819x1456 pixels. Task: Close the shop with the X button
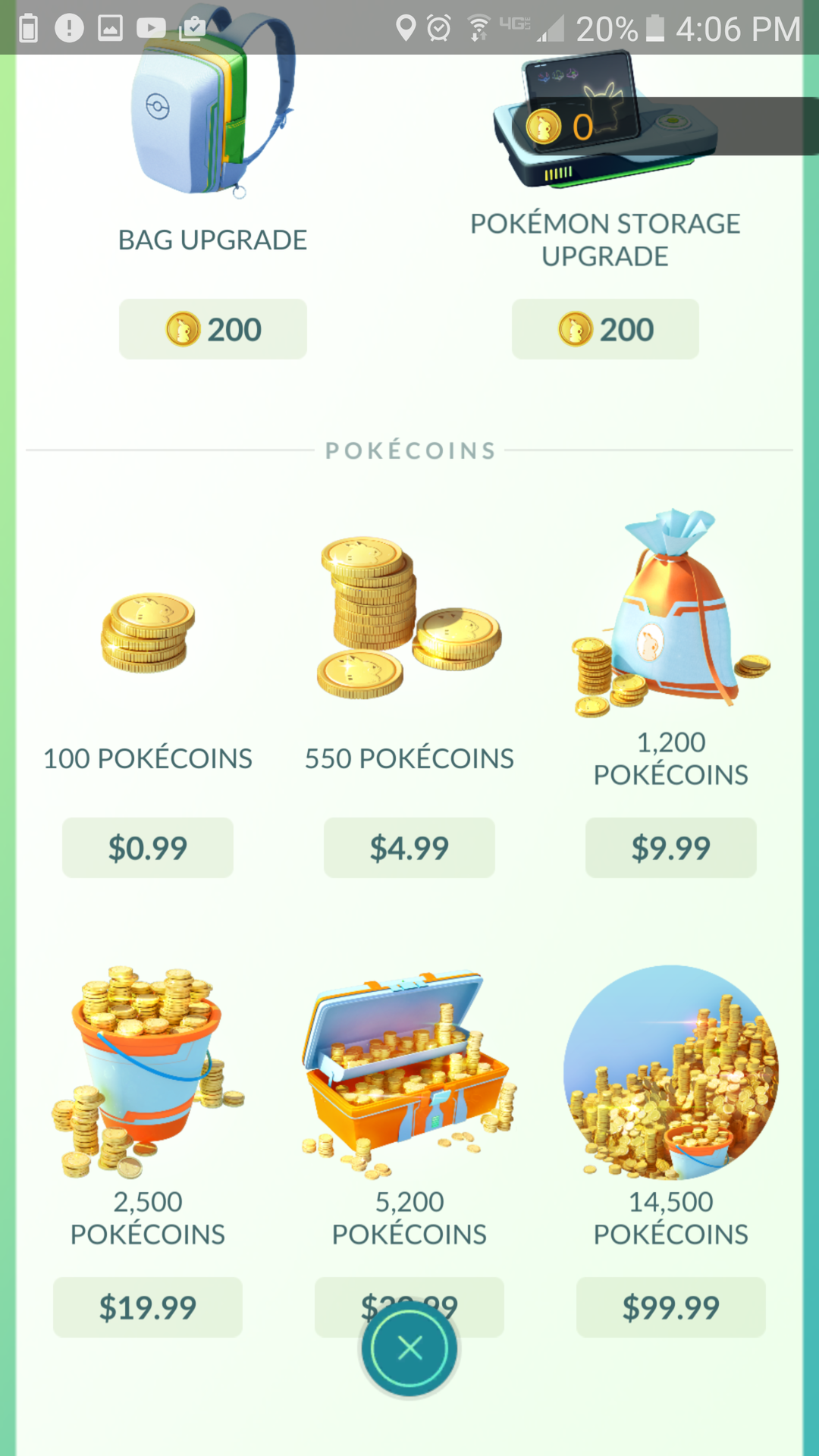(x=409, y=1348)
